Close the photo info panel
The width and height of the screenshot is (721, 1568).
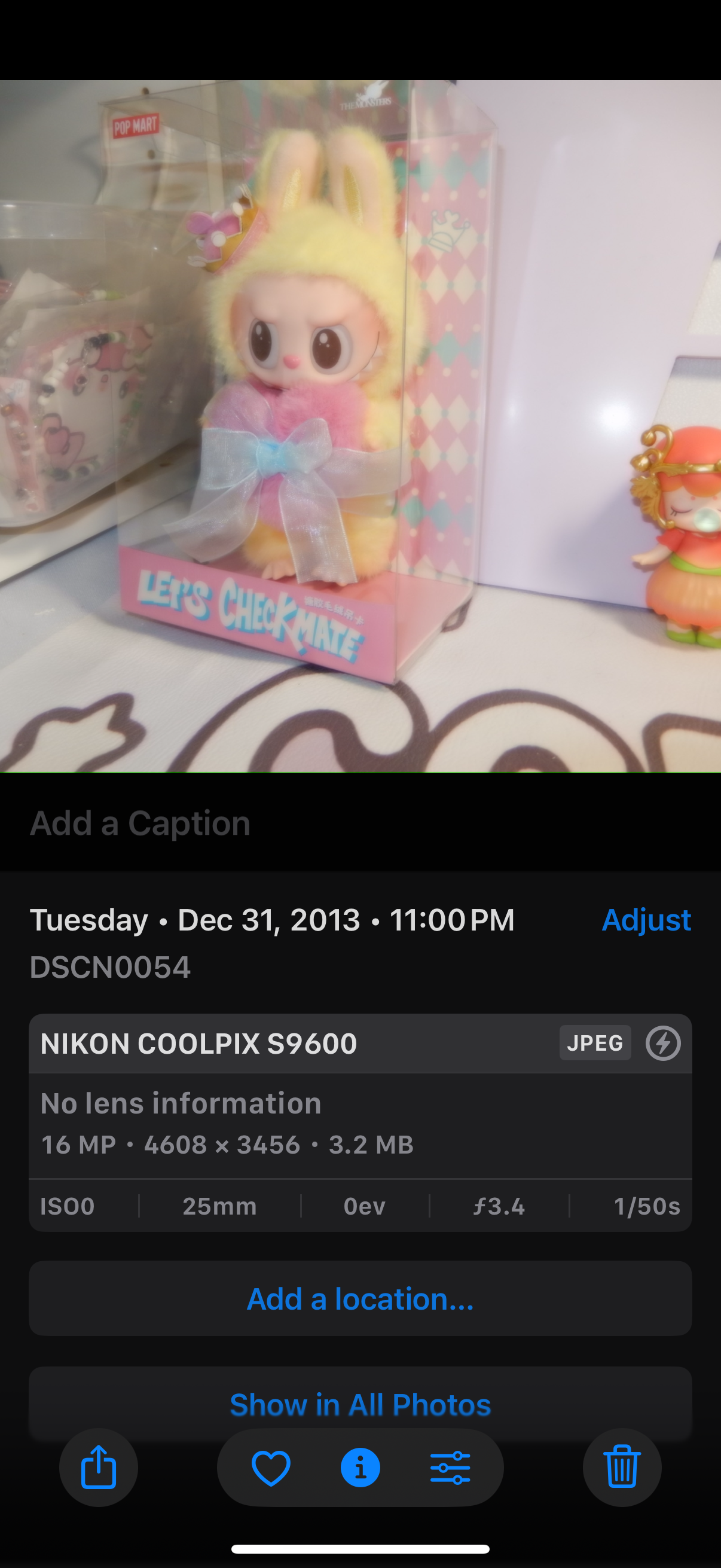pyautogui.click(x=360, y=1468)
